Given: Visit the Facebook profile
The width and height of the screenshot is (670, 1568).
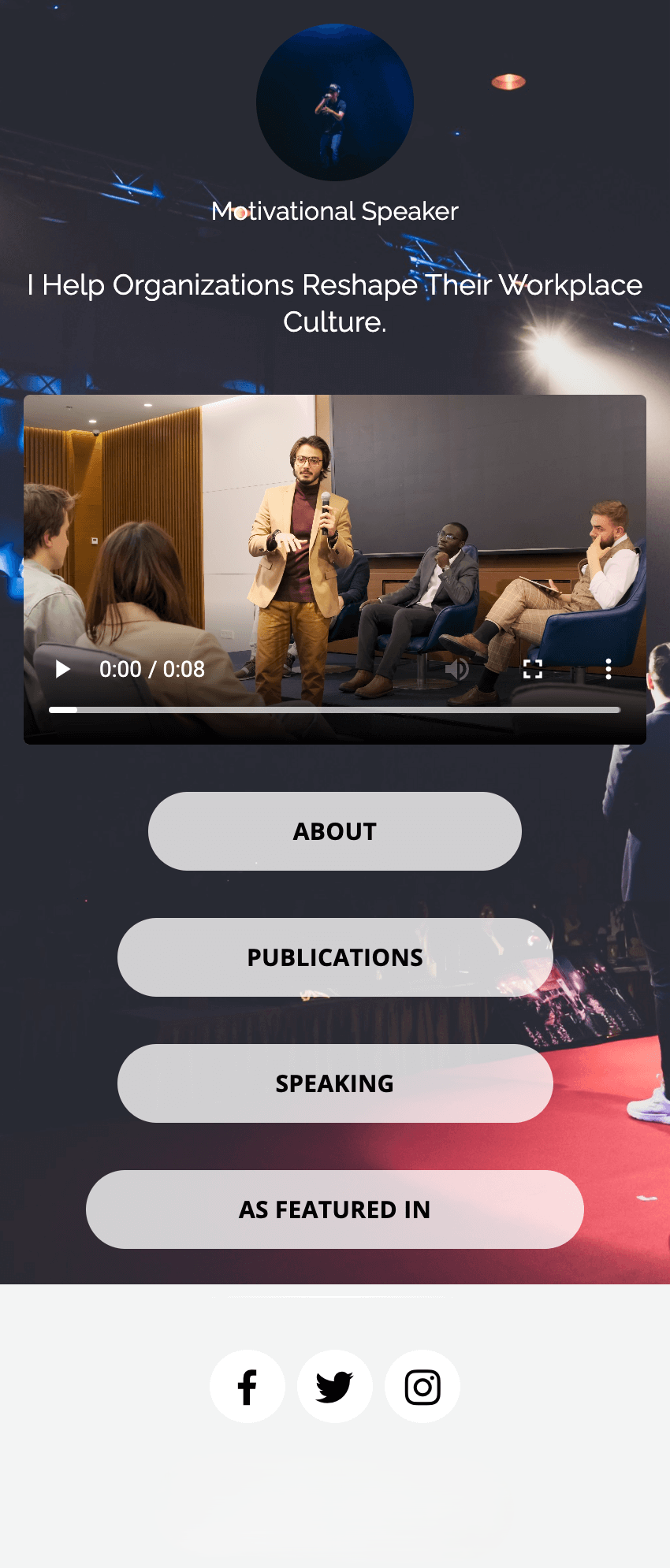Looking at the screenshot, I should (248, 1387).
